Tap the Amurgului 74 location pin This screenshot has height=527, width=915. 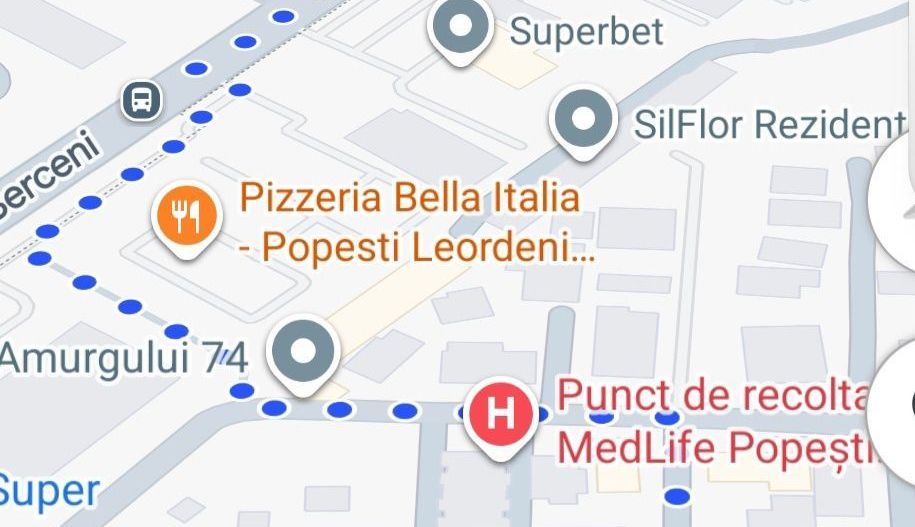tap(307, 351)
